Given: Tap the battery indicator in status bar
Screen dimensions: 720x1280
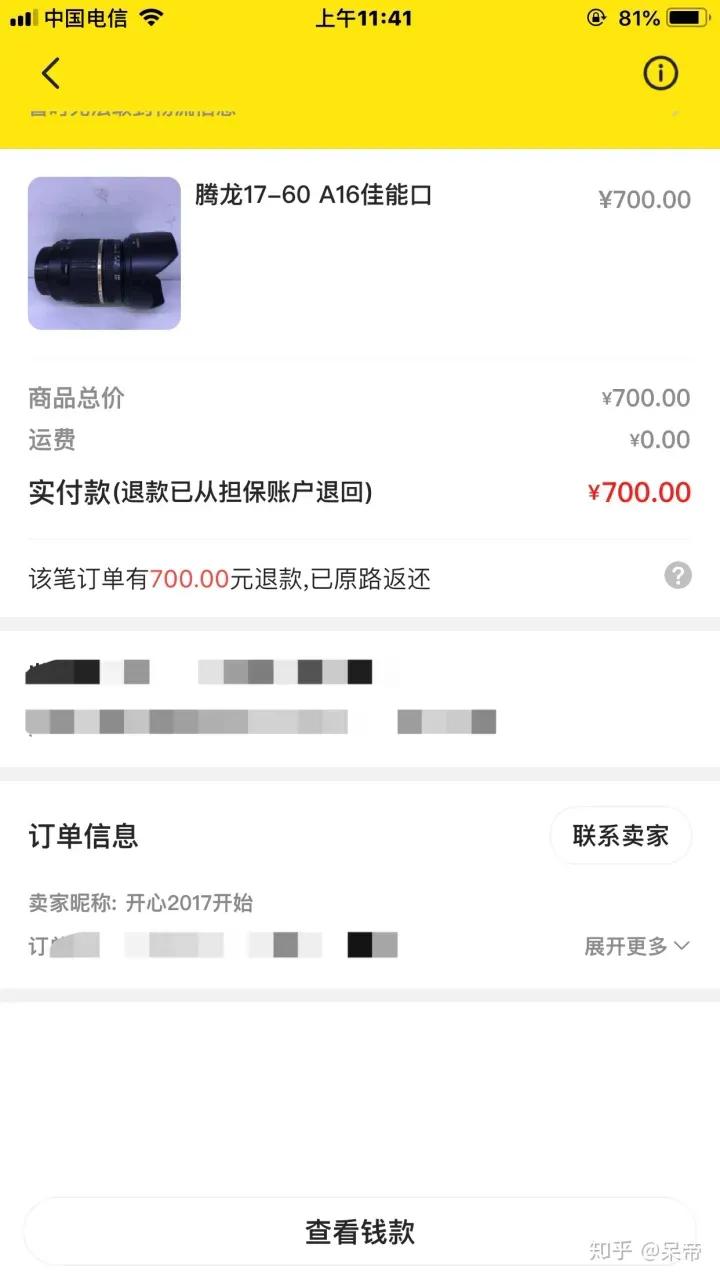Looking at the screenshot, I should pyautogui.click(x=686, y=17).
